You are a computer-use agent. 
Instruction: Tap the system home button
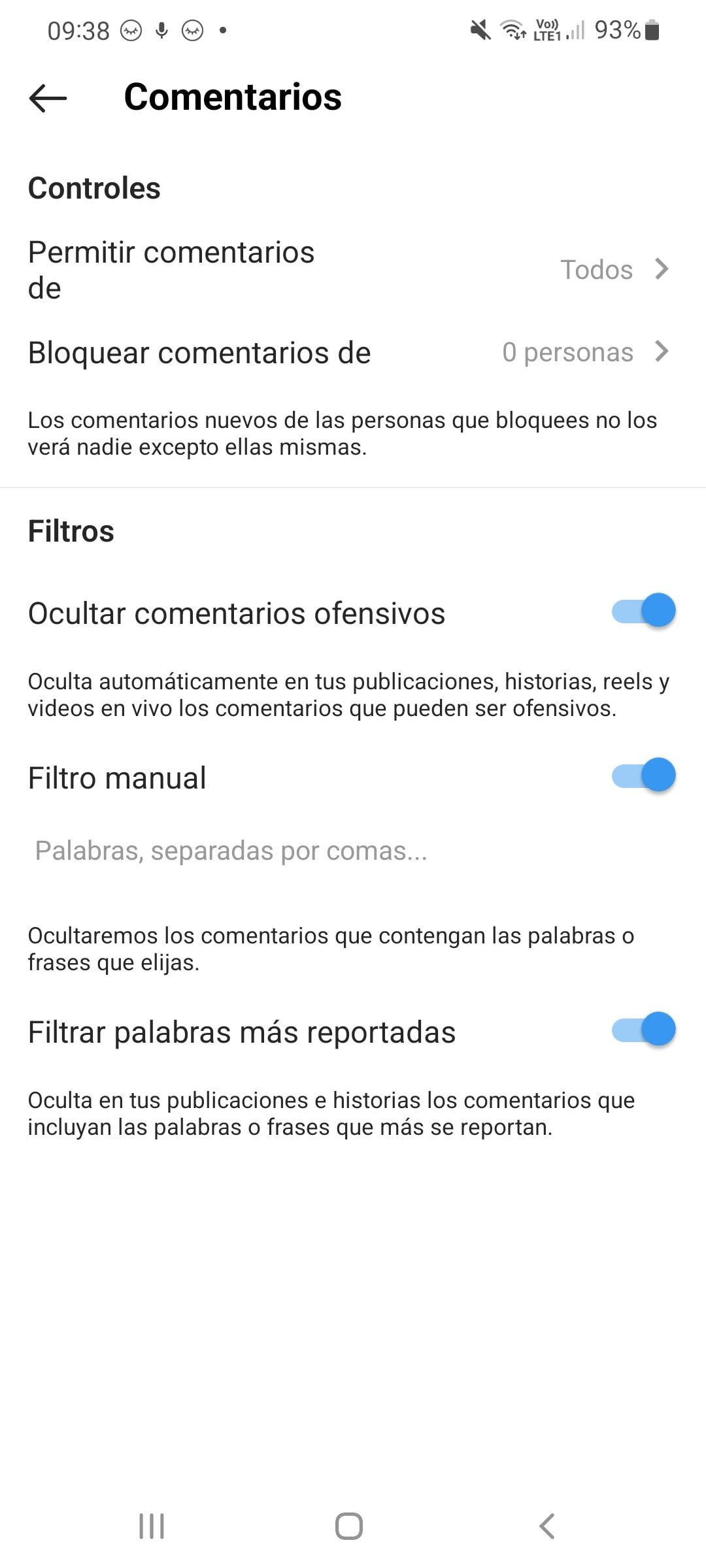point(348,1526)
